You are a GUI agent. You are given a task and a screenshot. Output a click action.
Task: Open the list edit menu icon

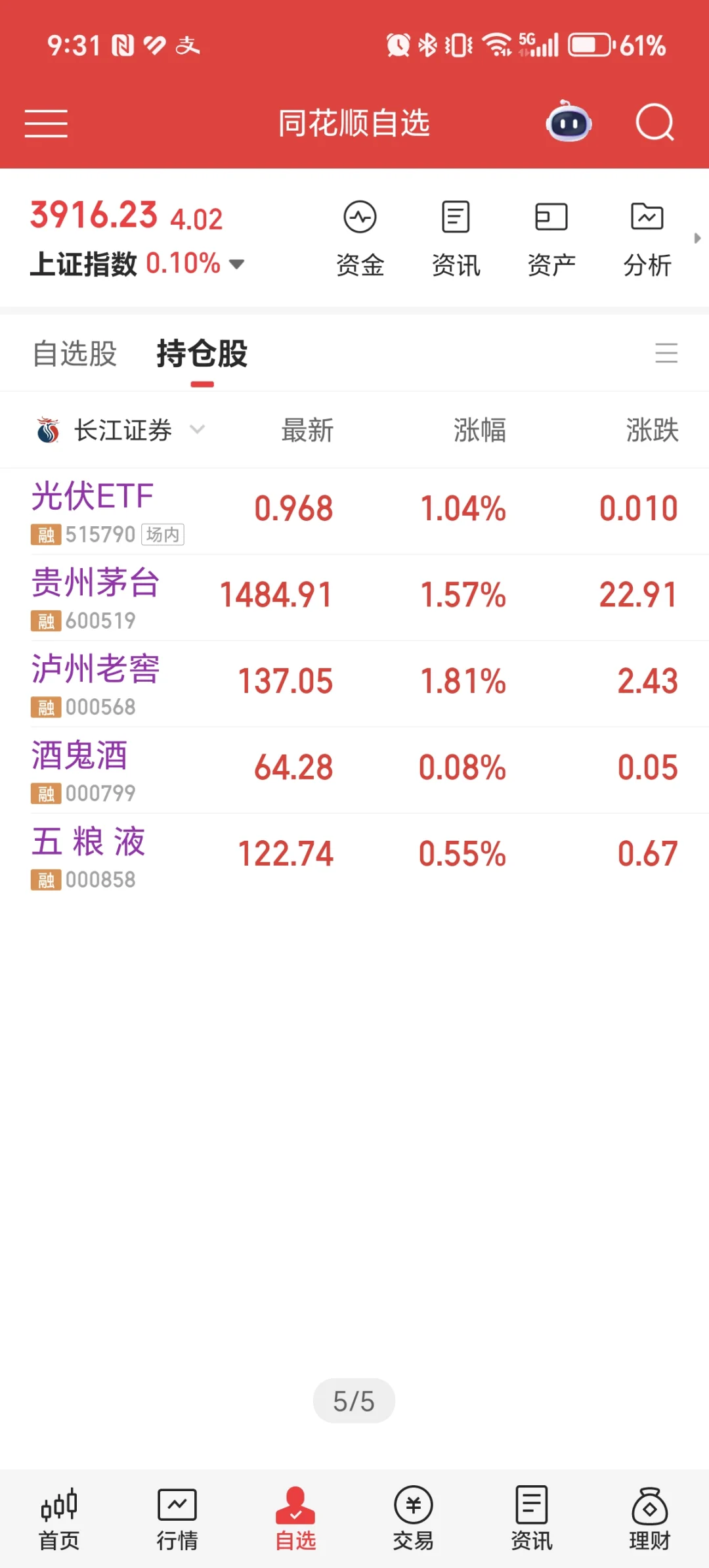tap(666, 353)
